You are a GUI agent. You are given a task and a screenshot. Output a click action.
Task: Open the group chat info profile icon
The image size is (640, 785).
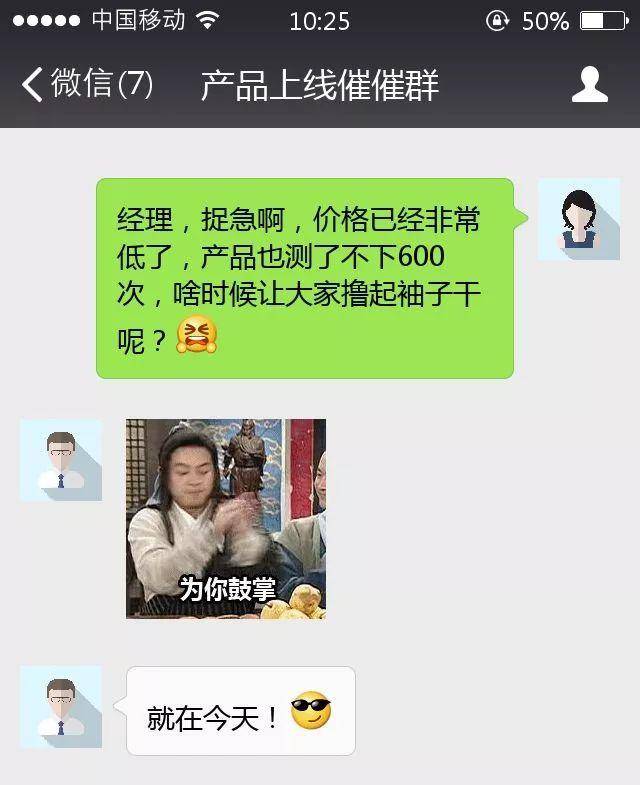tap(590, 85)
